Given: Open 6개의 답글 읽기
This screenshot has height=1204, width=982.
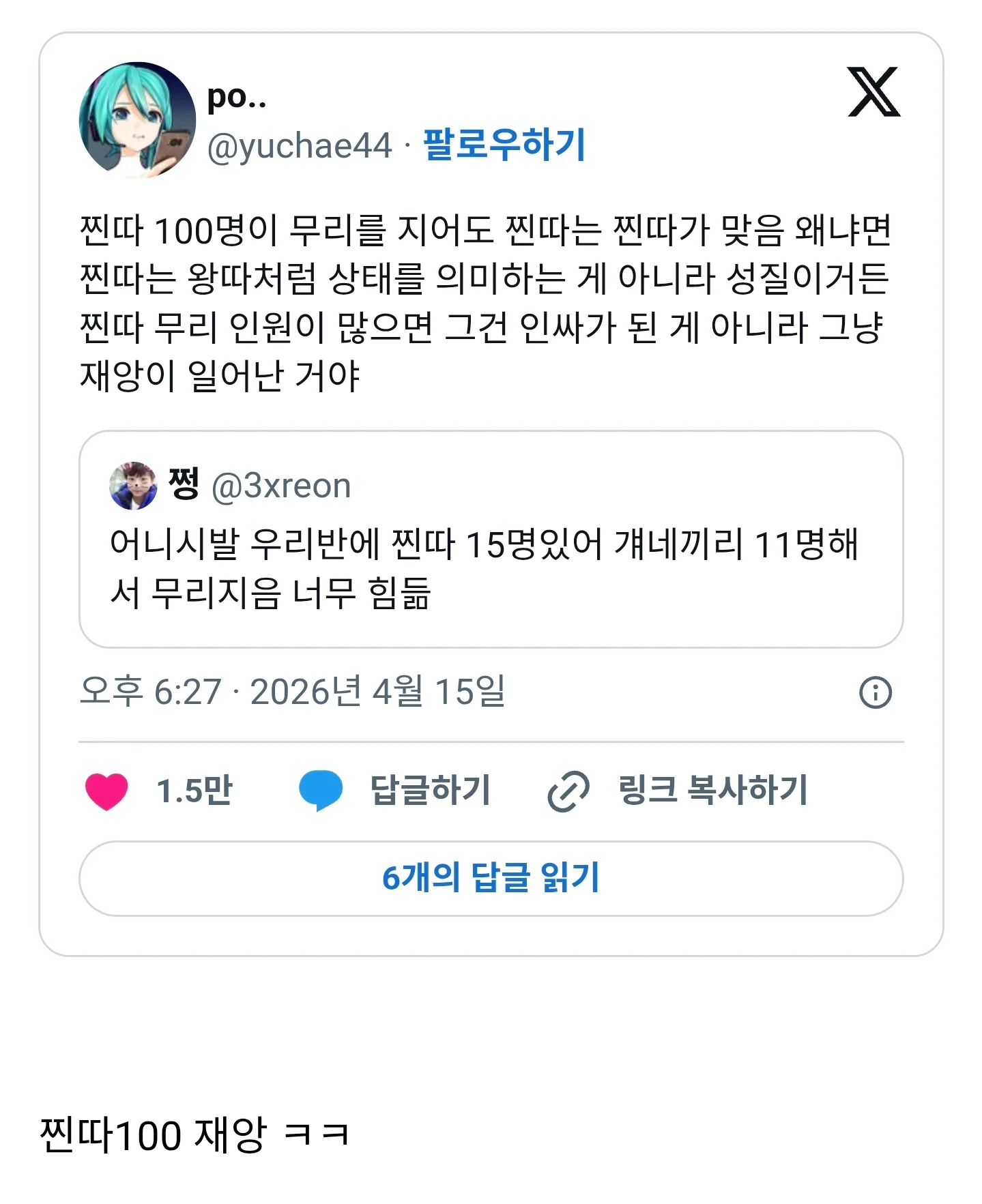Looking at the screenshot, I should (491, 878).
